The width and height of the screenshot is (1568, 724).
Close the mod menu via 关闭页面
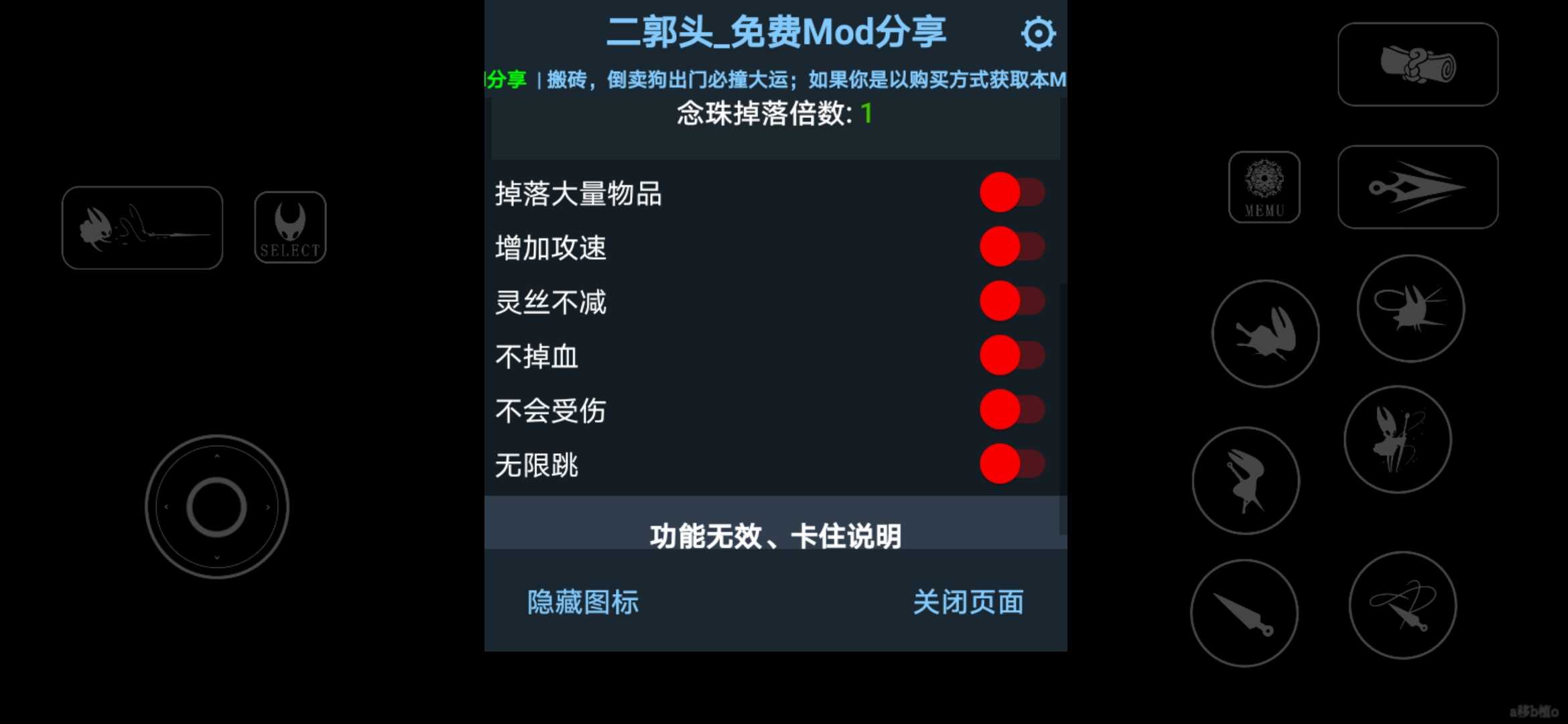pyautogui.click(x=968, y=602)
